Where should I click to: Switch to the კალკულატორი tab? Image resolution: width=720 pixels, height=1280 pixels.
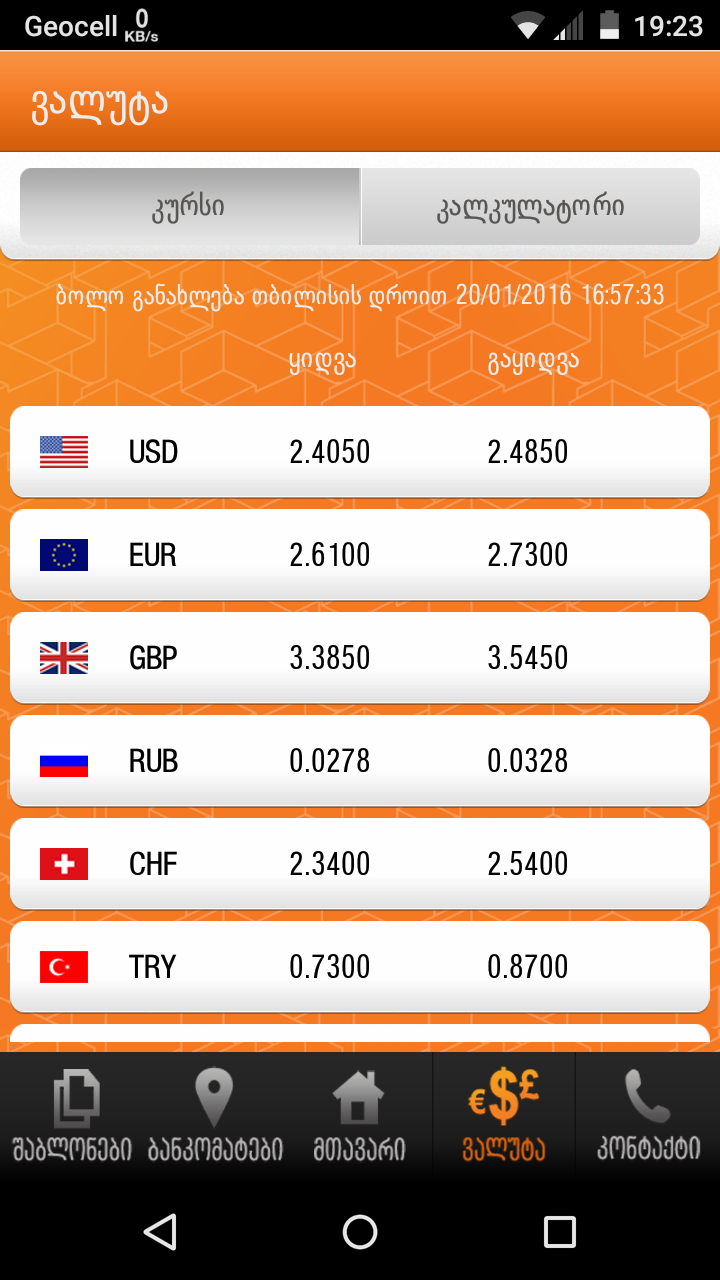point(530,207)
